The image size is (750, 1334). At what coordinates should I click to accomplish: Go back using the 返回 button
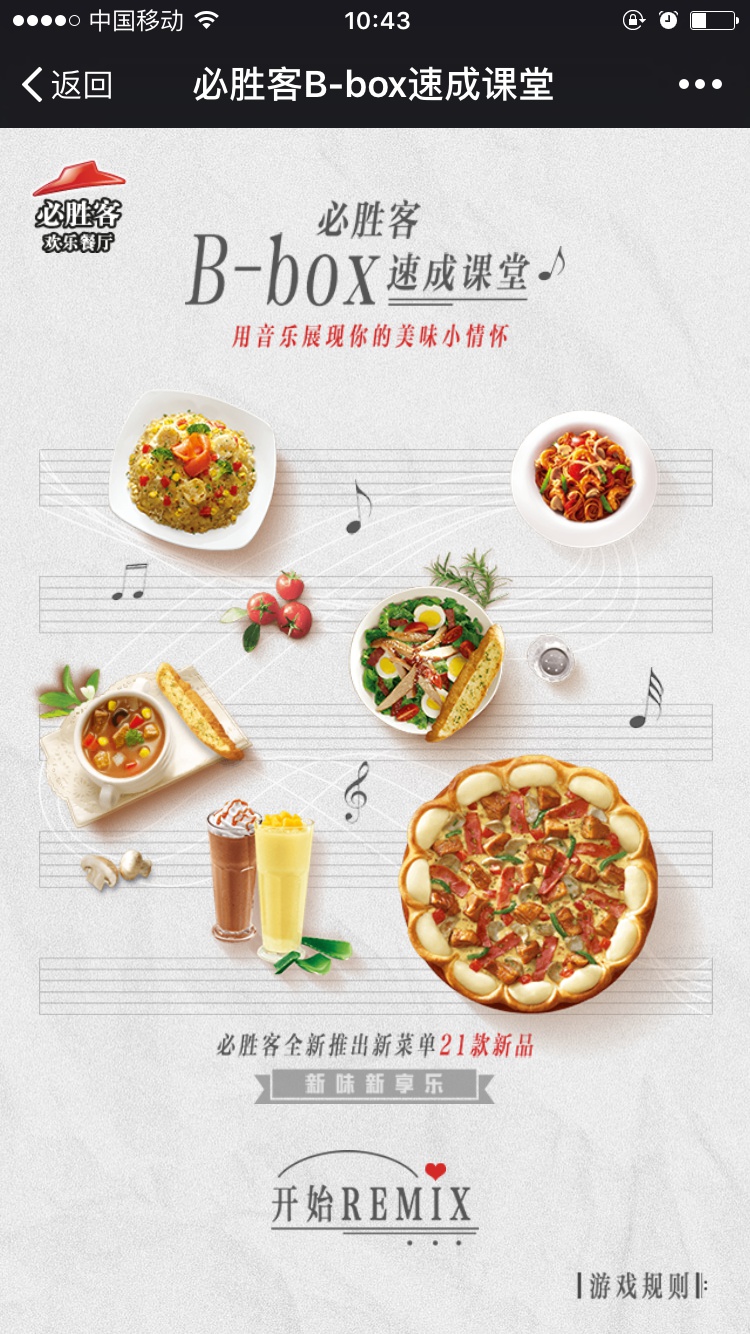[67, 85]
